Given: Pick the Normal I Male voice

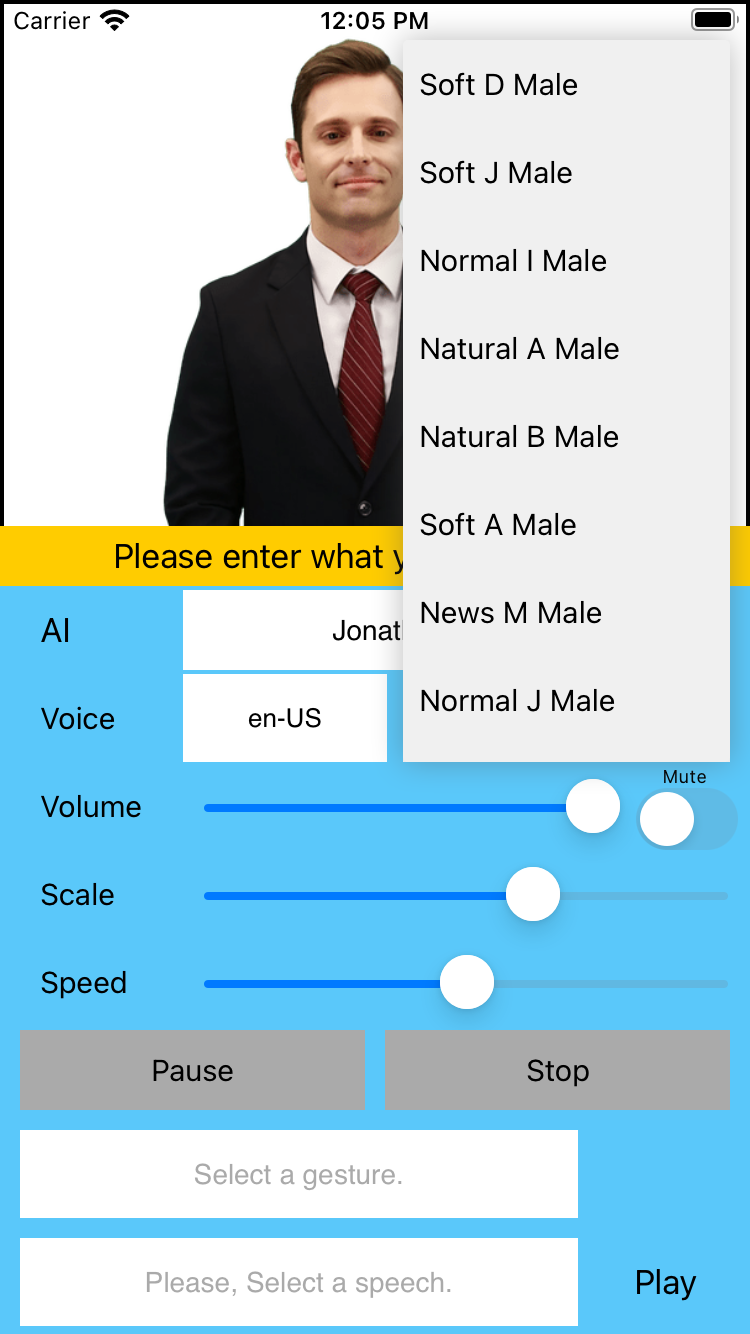Looking at the screenshot, I should 566,261.
